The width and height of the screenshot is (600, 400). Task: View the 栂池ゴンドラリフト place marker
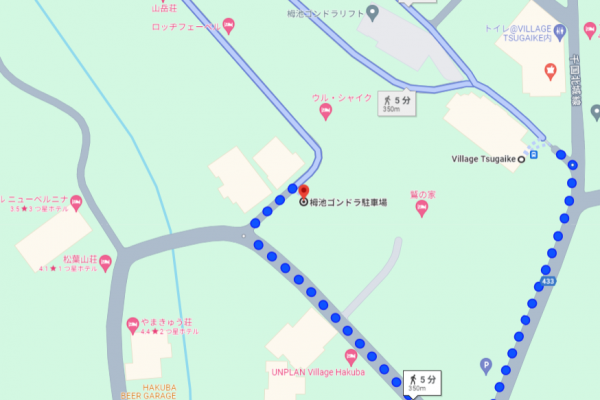(x=373, y=13)
